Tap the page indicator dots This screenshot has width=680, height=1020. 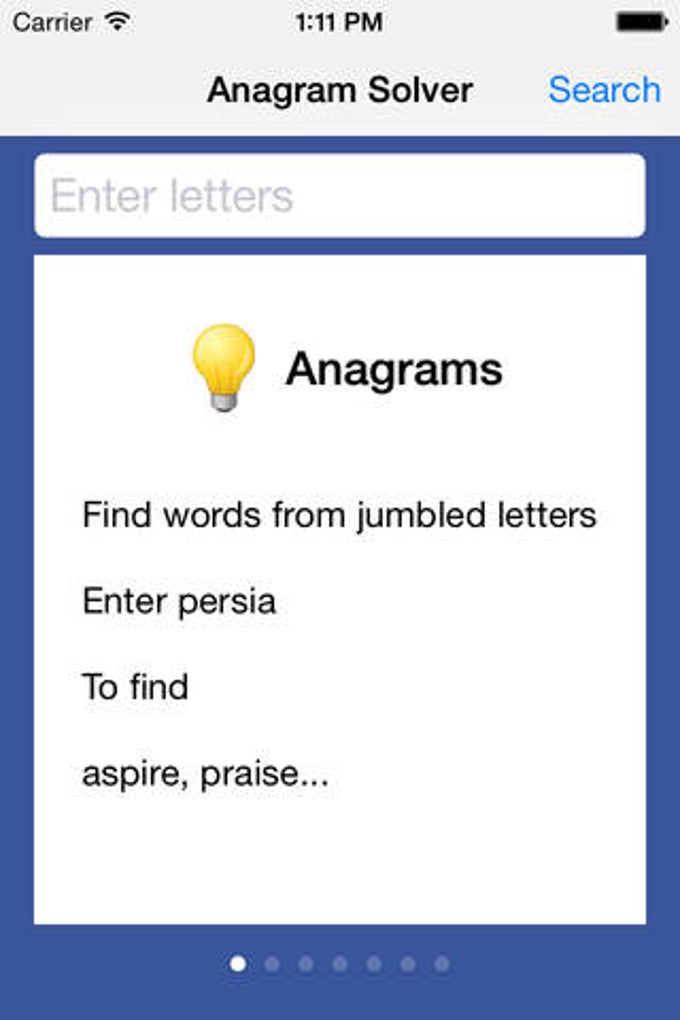coord(340,964)
